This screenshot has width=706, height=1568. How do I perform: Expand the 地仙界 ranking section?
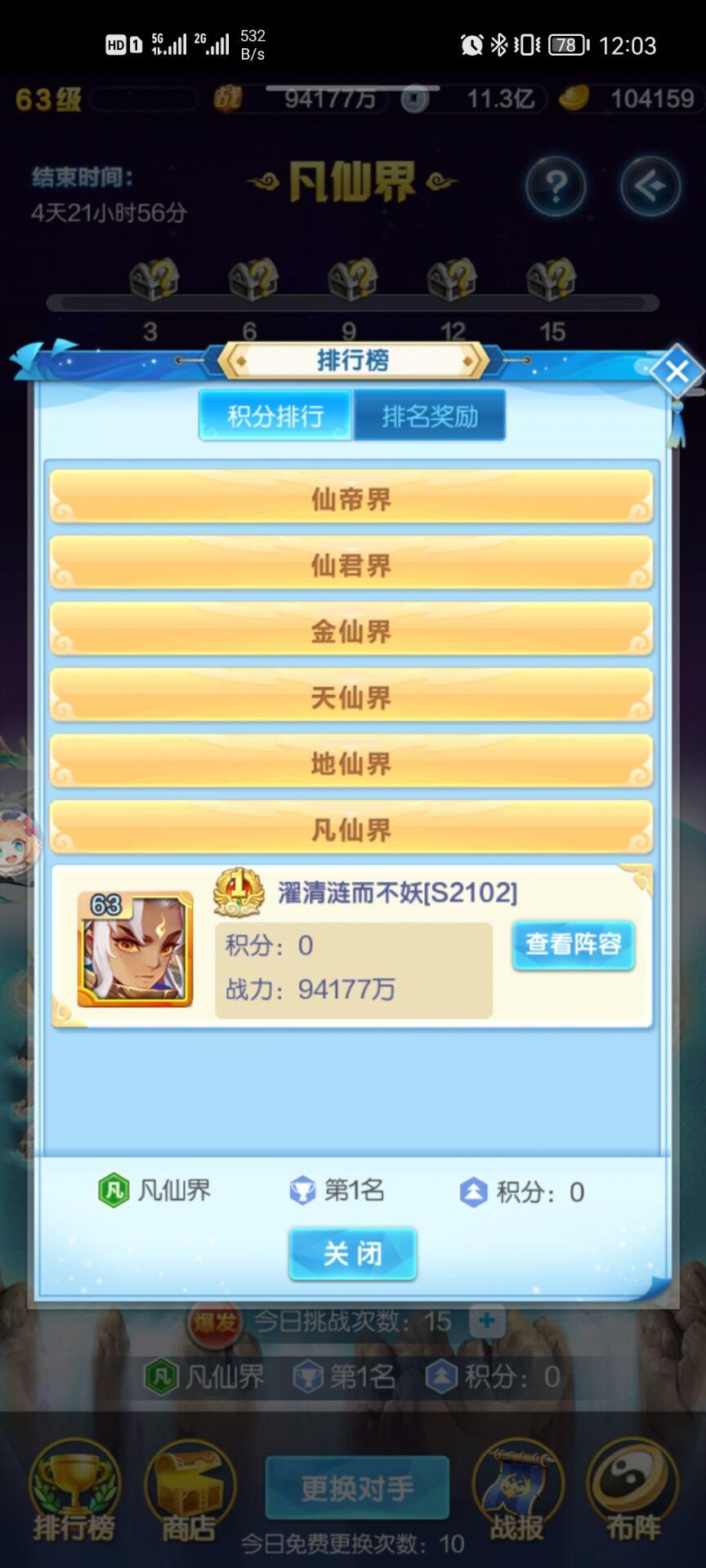[352, 762]
